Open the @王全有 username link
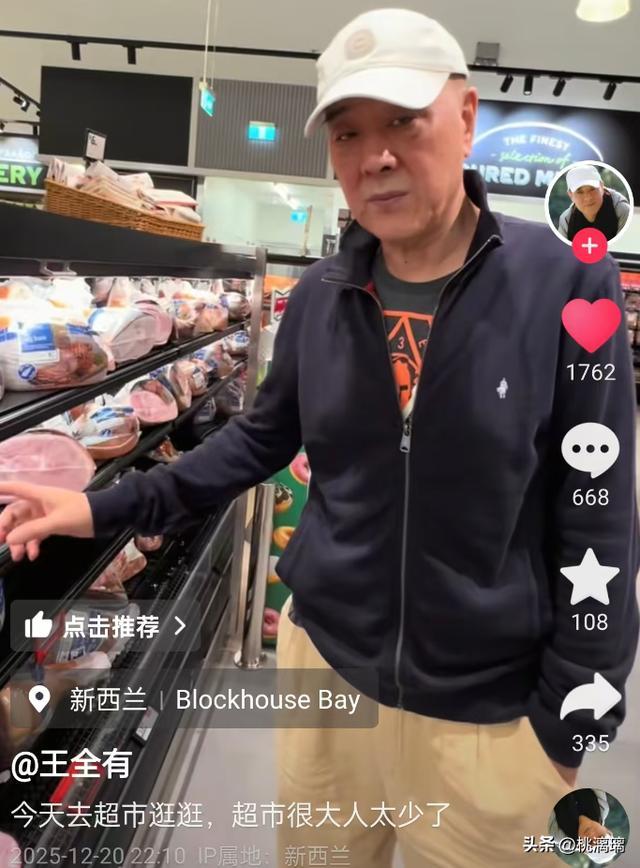Viewport: 640px width, 868px height. tap(72, 764)
